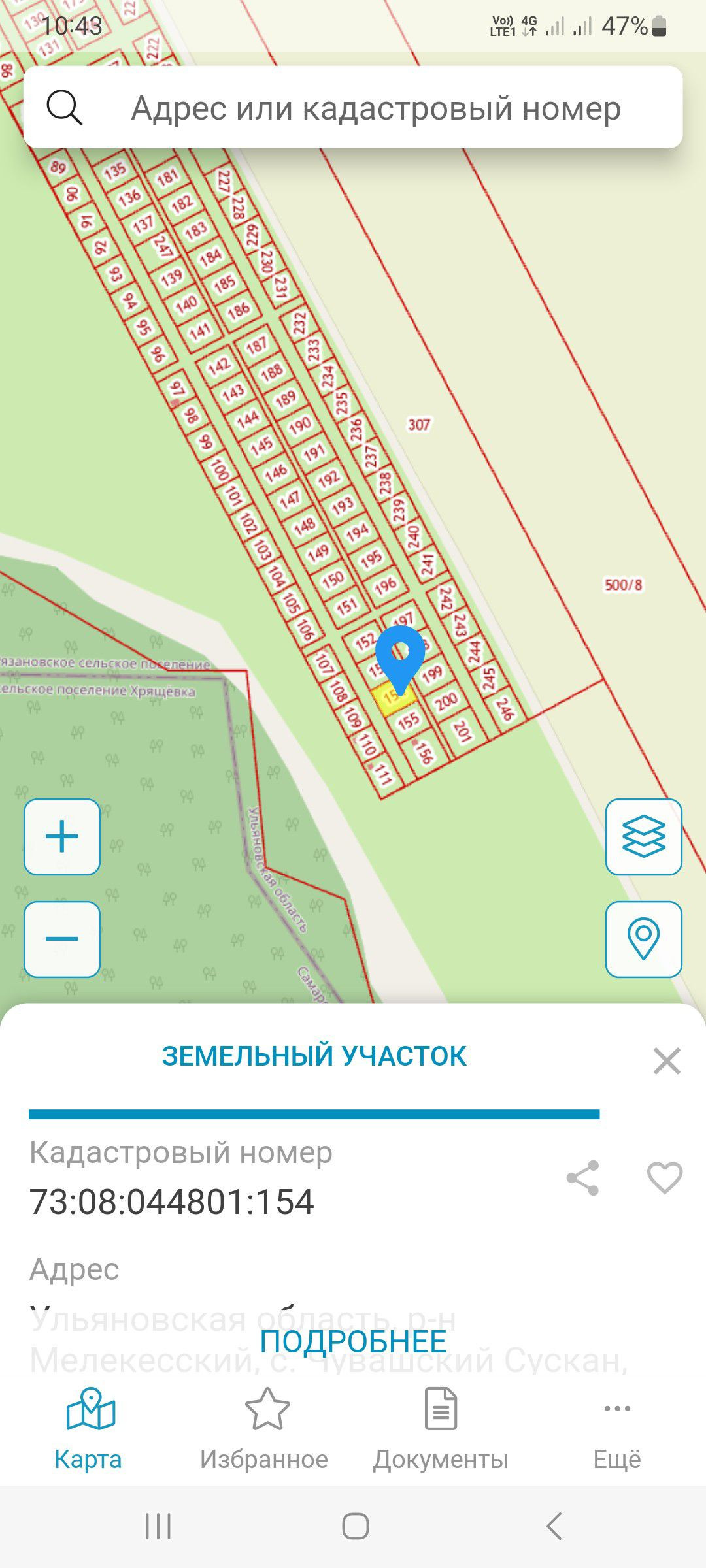Image resolution: width=706 pixels, height=1568 pixels.
Task: Zoom in the map with plus button
Action: tap(62, 836)
